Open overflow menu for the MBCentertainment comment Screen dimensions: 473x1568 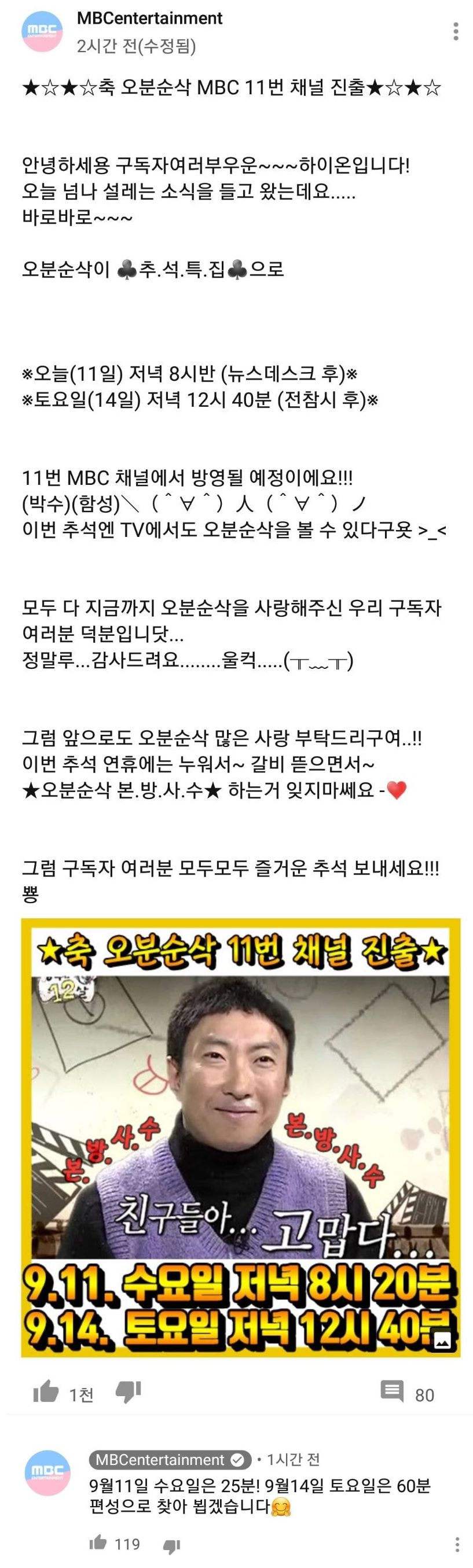[x=458, y=1543]
